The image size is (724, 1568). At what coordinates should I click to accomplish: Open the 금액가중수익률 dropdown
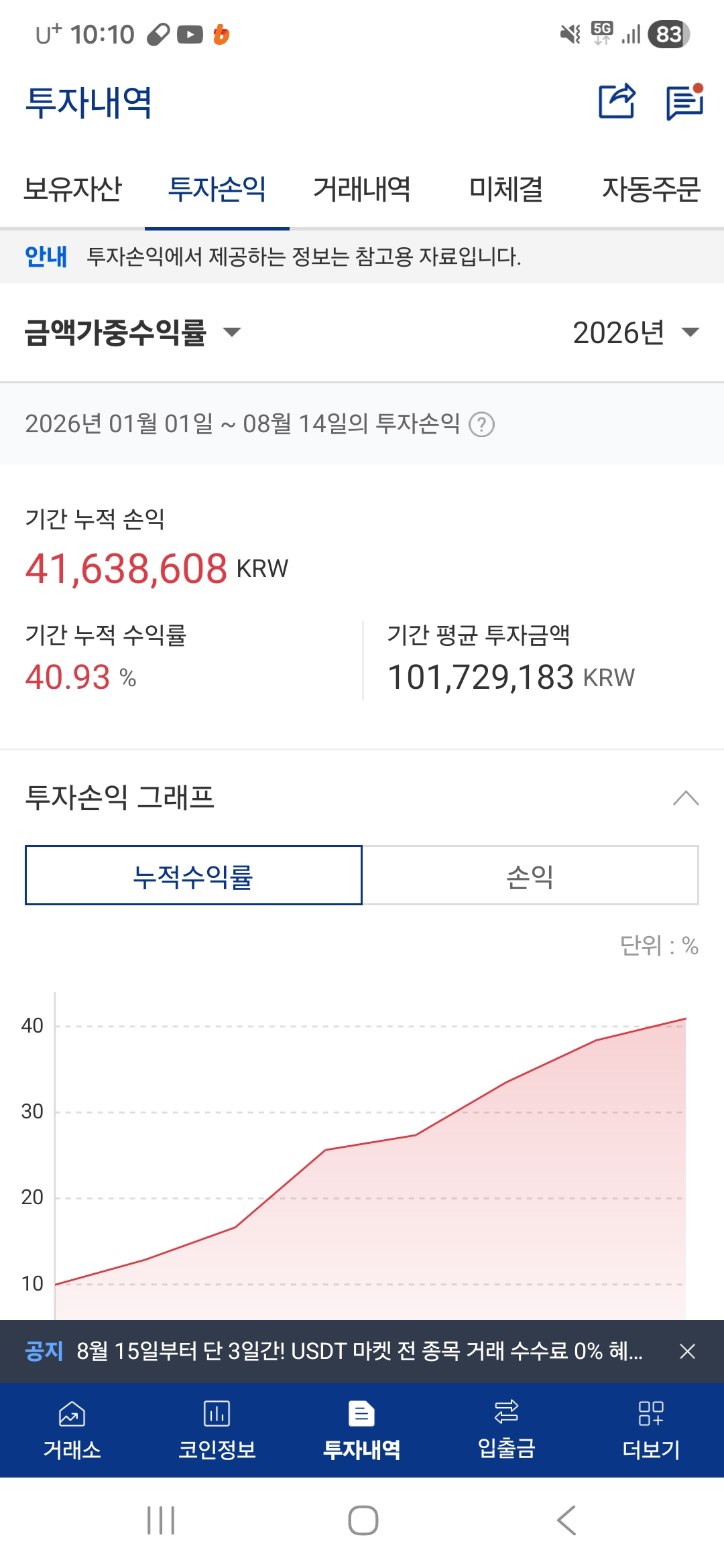pos(133,332)
